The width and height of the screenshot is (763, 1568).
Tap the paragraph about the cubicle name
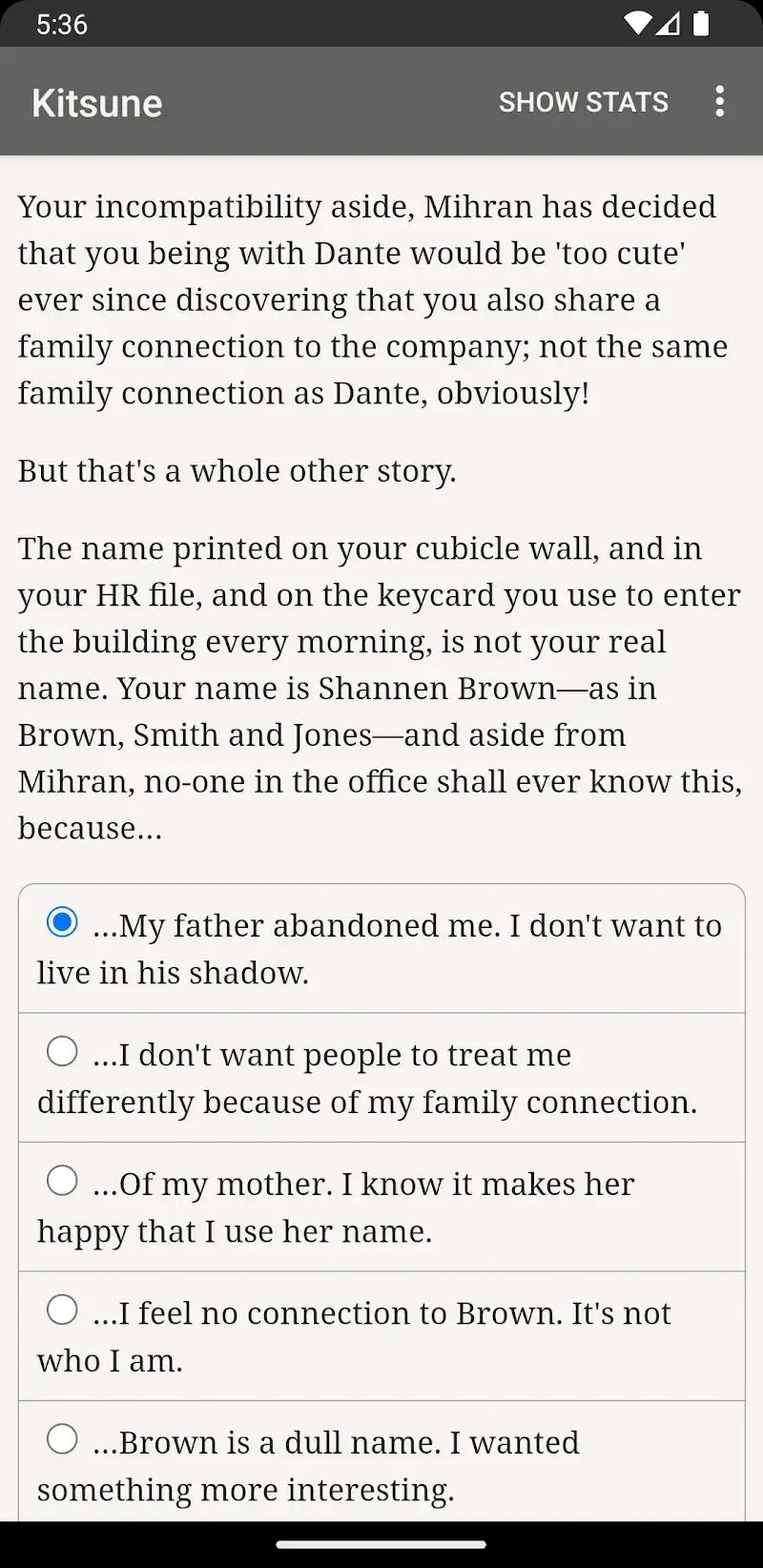[380, 687]
